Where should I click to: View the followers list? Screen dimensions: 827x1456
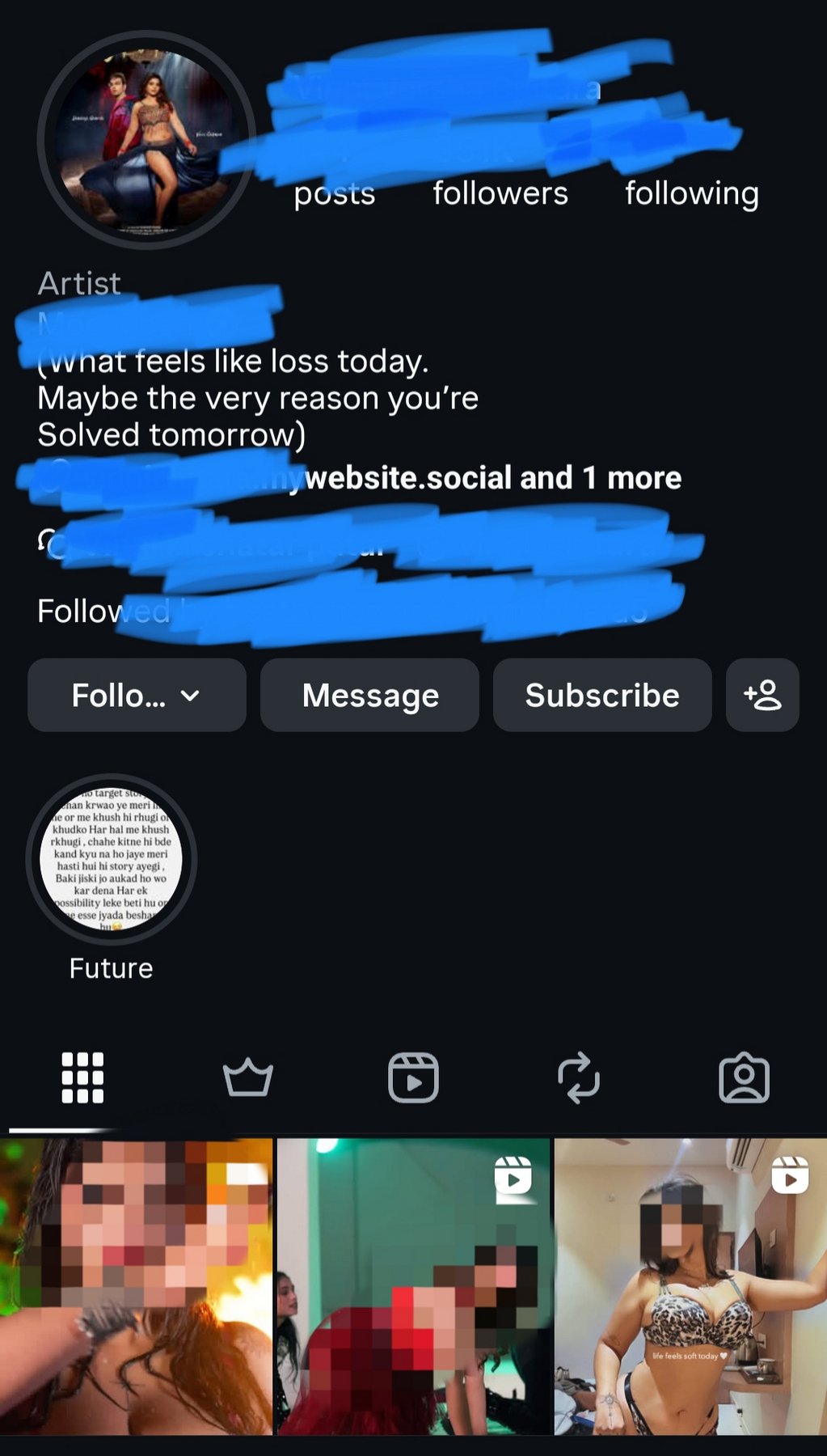pyautogui.click(x=500, y=193)
